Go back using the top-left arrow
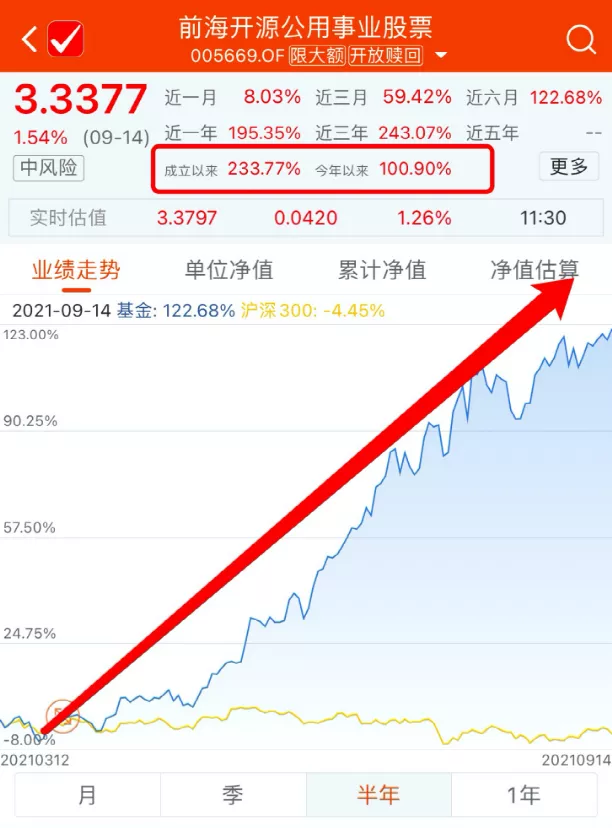The height and width of the screenshot is (828, 612). click(29, 40)
